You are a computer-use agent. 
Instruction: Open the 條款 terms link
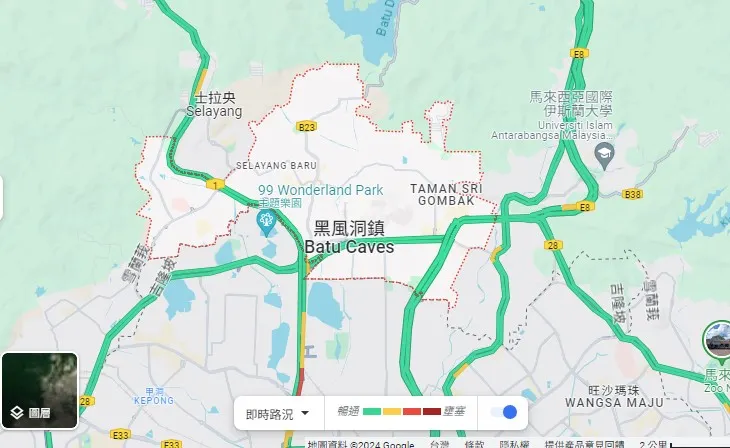(x=475, y=444)
